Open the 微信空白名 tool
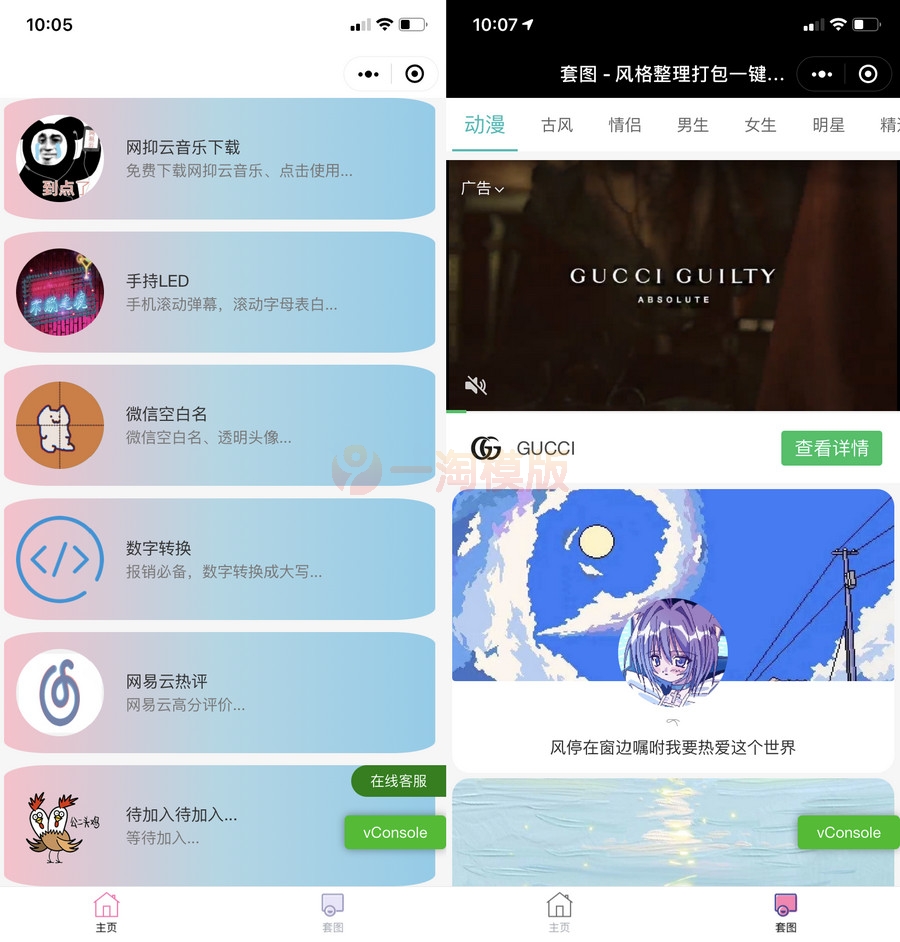900x942 pixels. (x=220, y=425)
